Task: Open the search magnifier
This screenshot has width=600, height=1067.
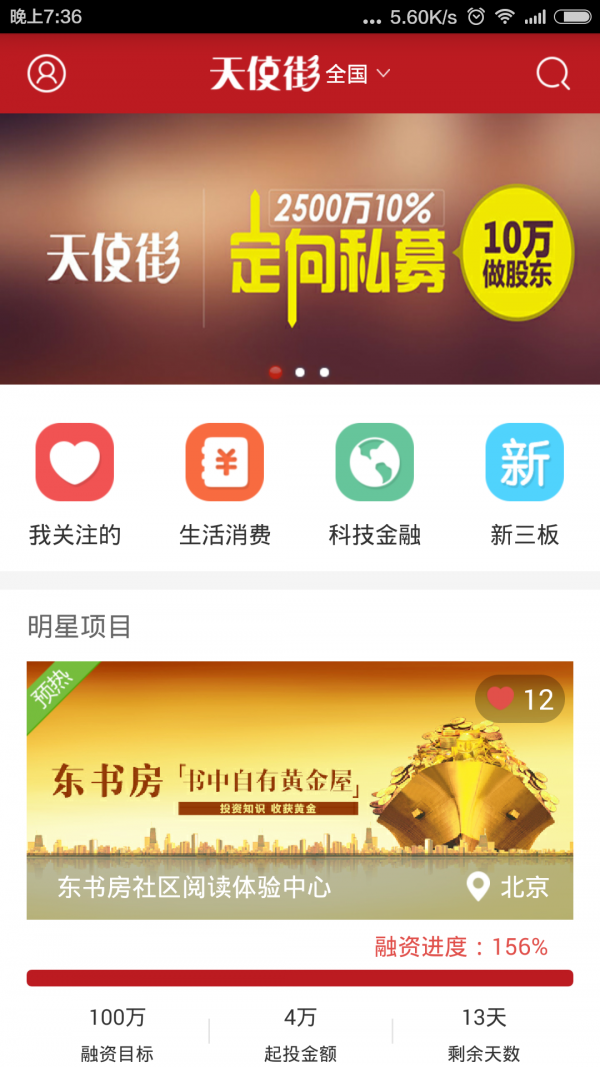Action: point(553,73)
